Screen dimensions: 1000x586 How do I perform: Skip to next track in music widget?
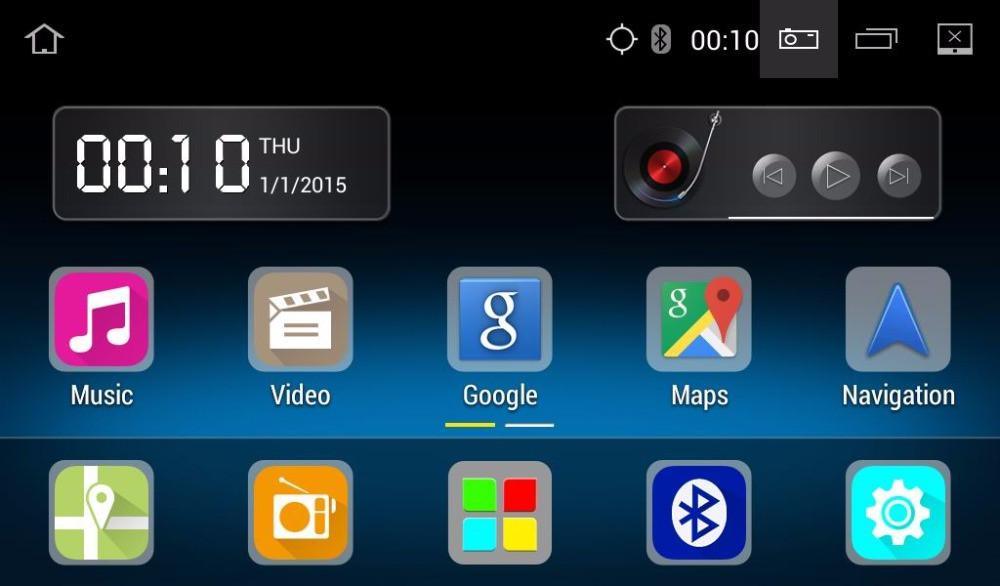pos(898,177)
